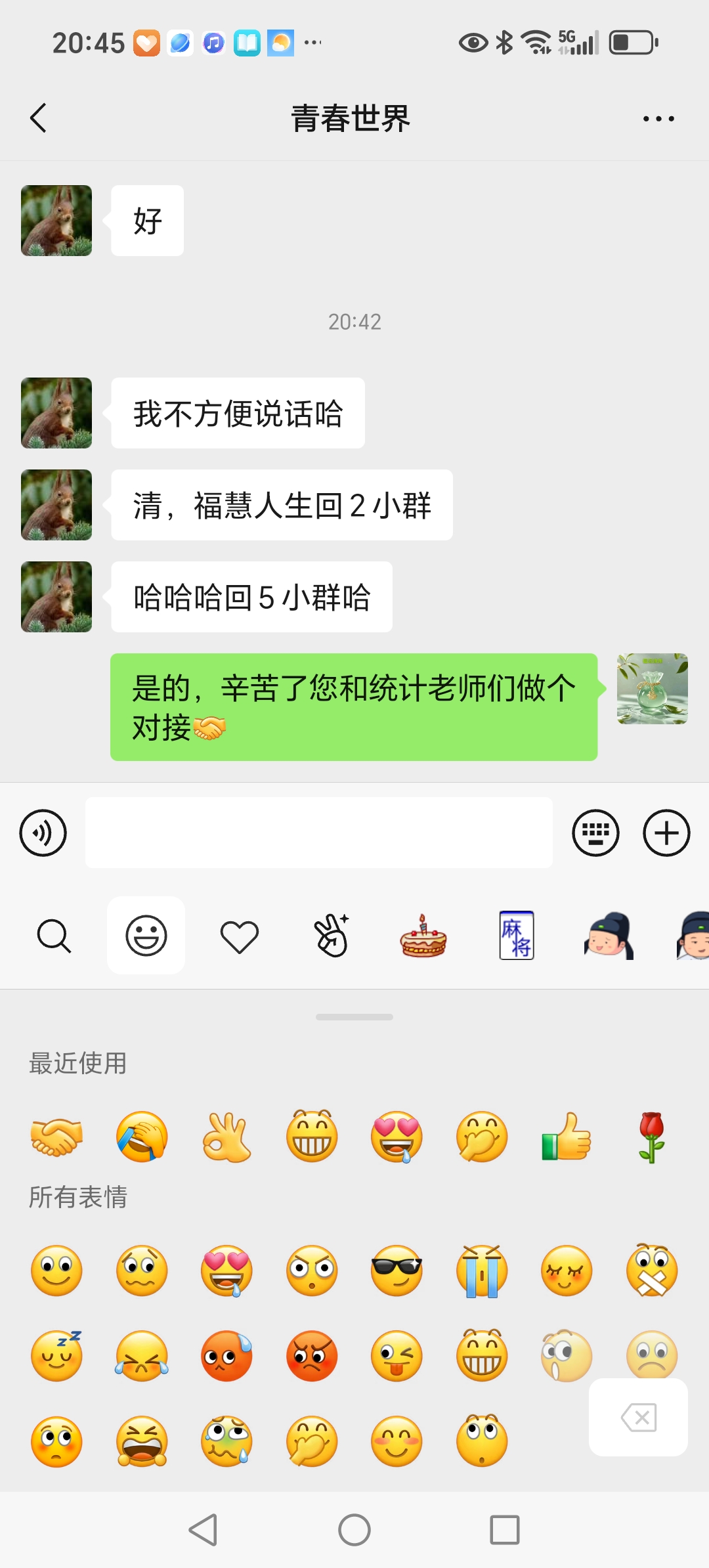Focus the message text field
Screen dimensions: 709x1568
(318, 833)
